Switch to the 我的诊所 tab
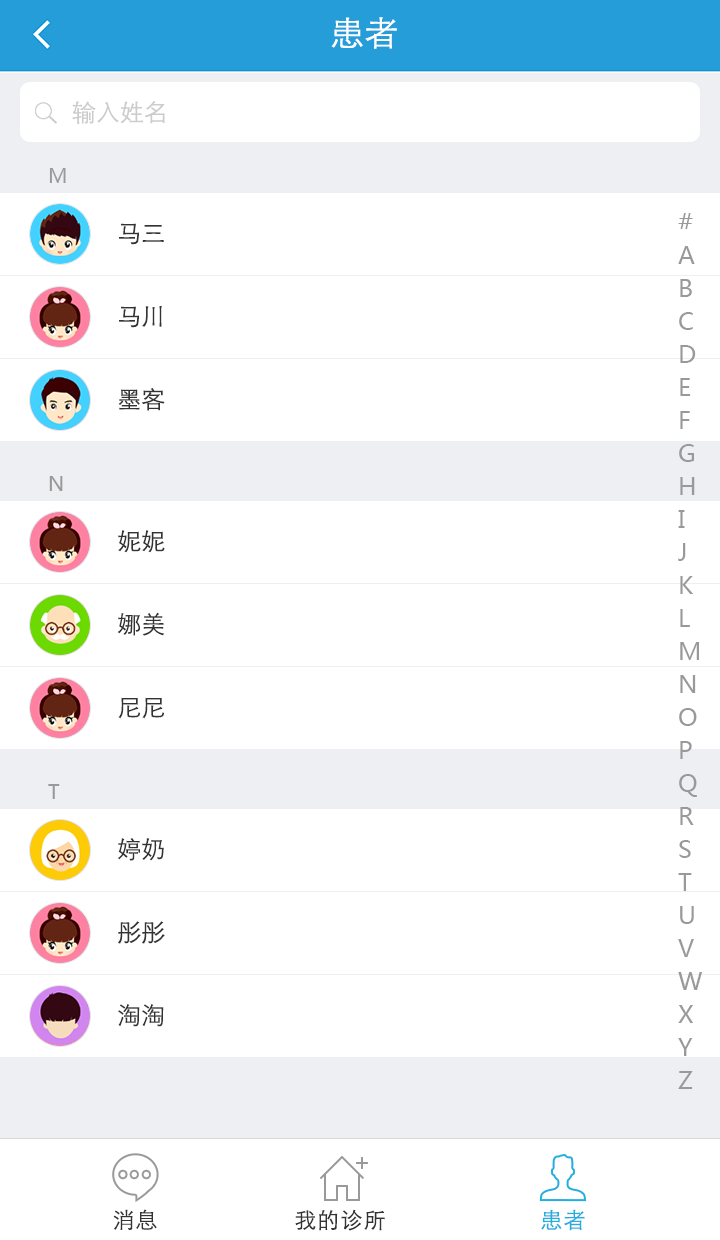Image resolution: width=720 pixels, height=1240 pixels. (341, 1190)
